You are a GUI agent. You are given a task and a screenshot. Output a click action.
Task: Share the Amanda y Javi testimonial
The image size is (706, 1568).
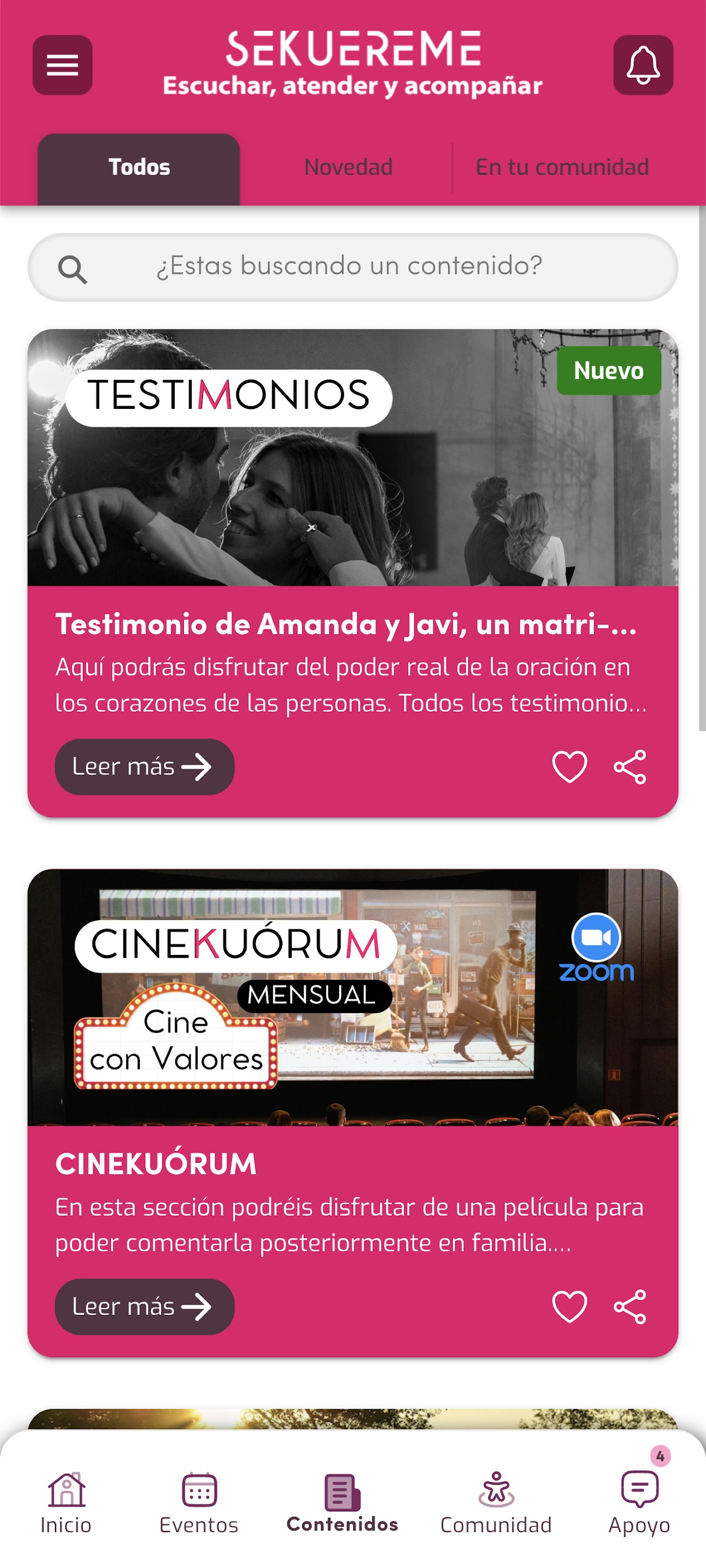630,767
